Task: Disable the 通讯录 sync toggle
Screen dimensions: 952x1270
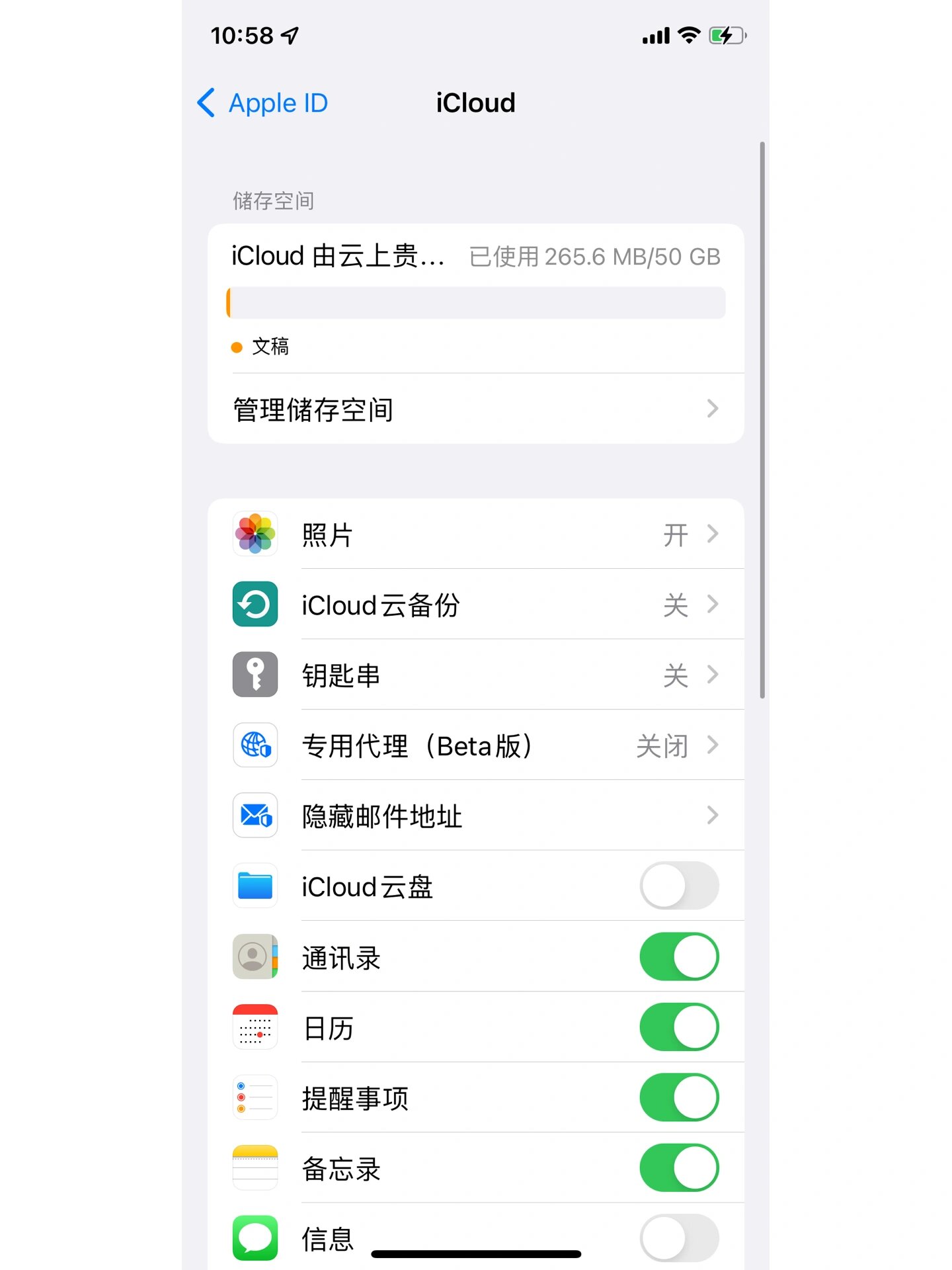Action: pyautogui.click(x=678, y=957)
